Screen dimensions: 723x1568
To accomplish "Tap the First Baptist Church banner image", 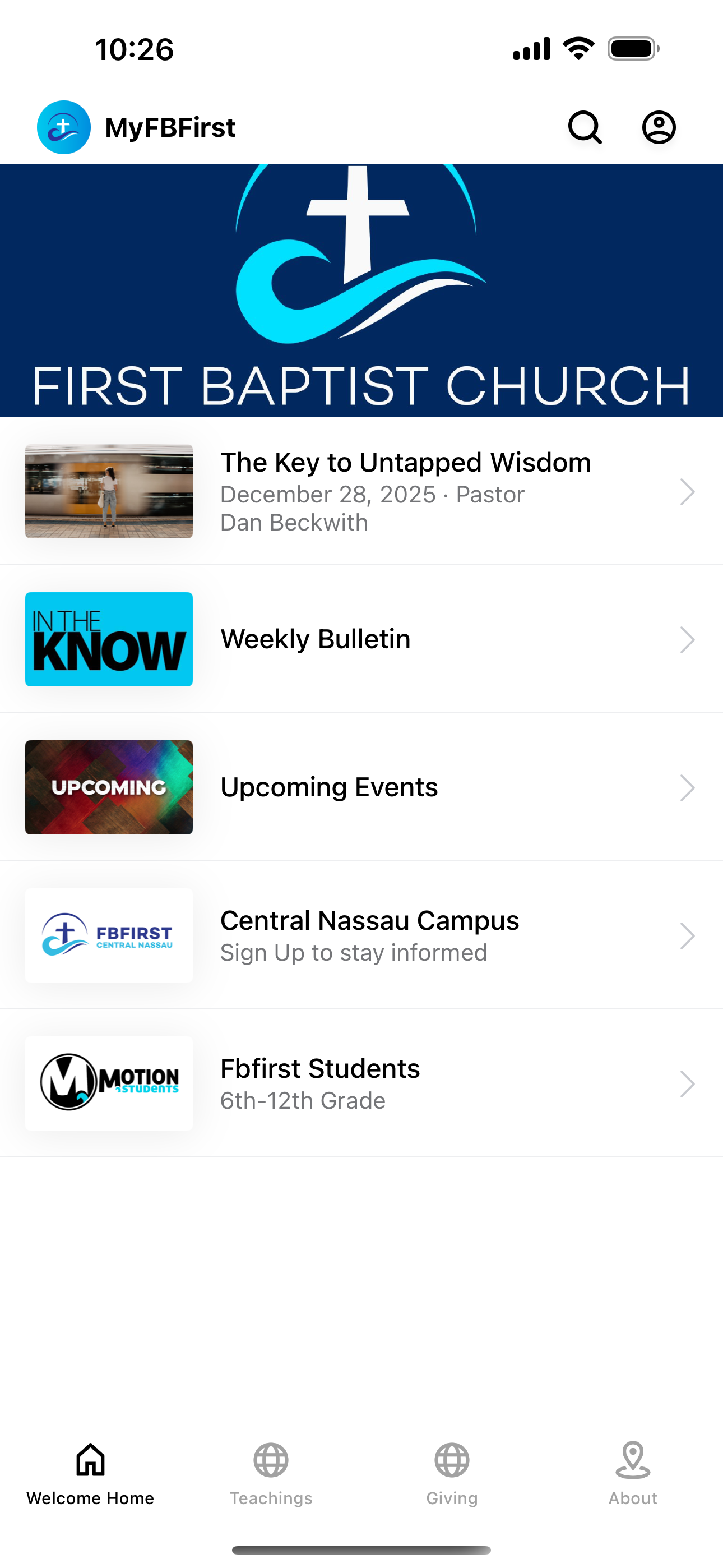I will coord(361,286).
